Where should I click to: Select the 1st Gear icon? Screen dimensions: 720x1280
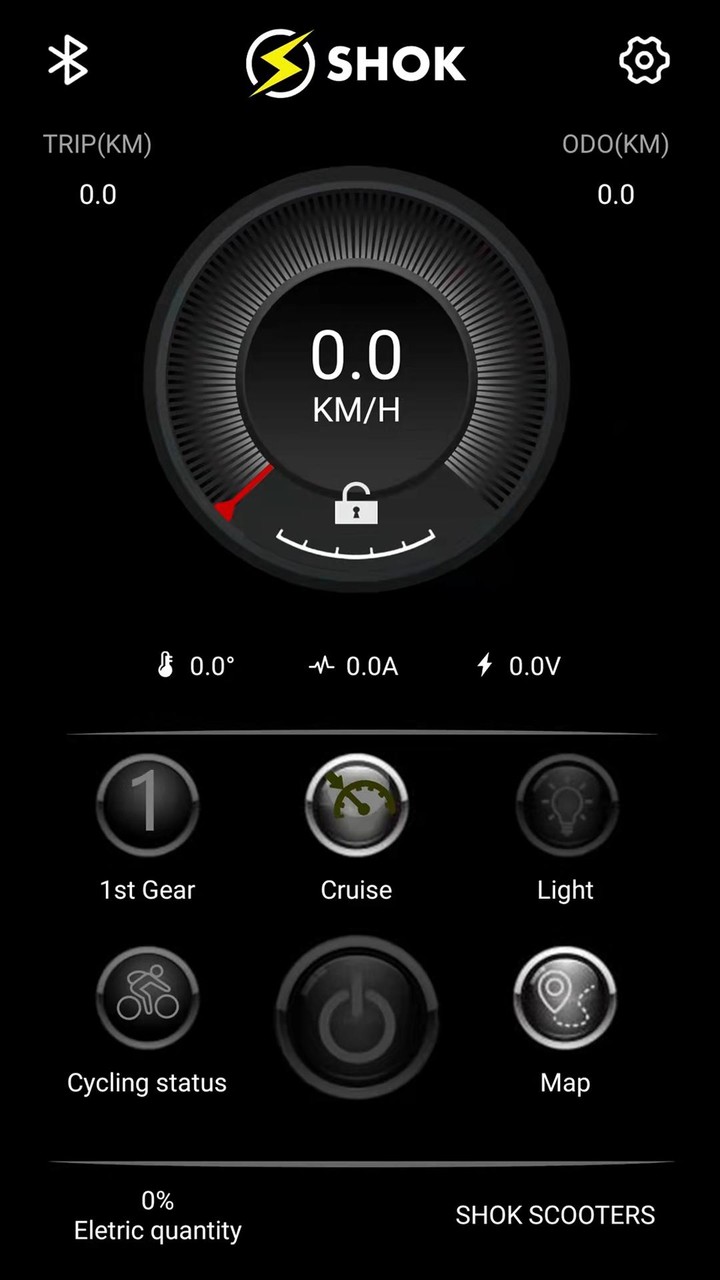[x=147, y=805]
